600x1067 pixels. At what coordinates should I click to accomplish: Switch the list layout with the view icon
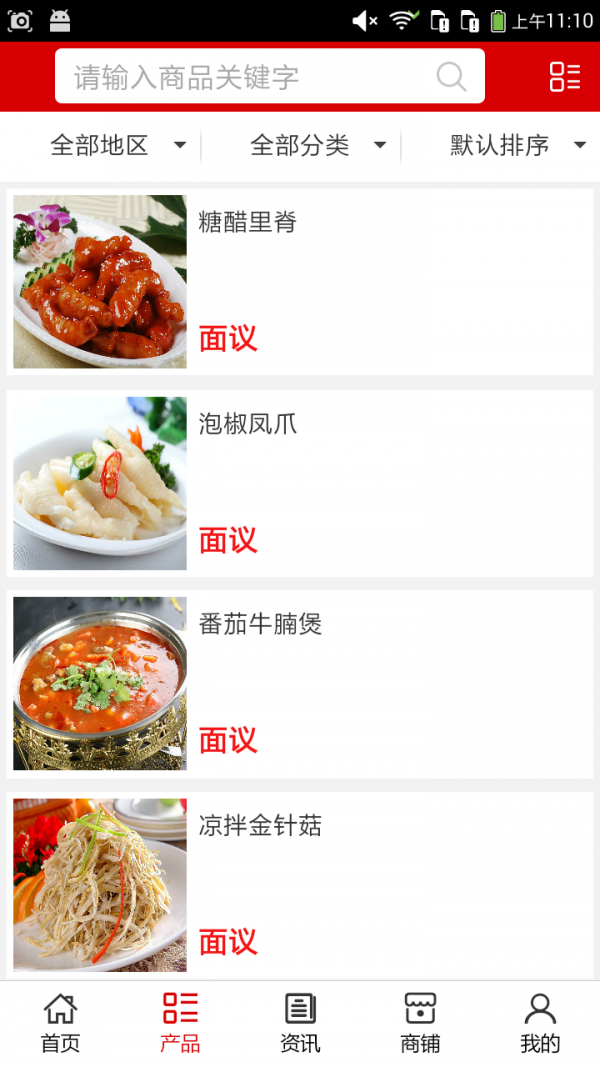coord(564,77)
